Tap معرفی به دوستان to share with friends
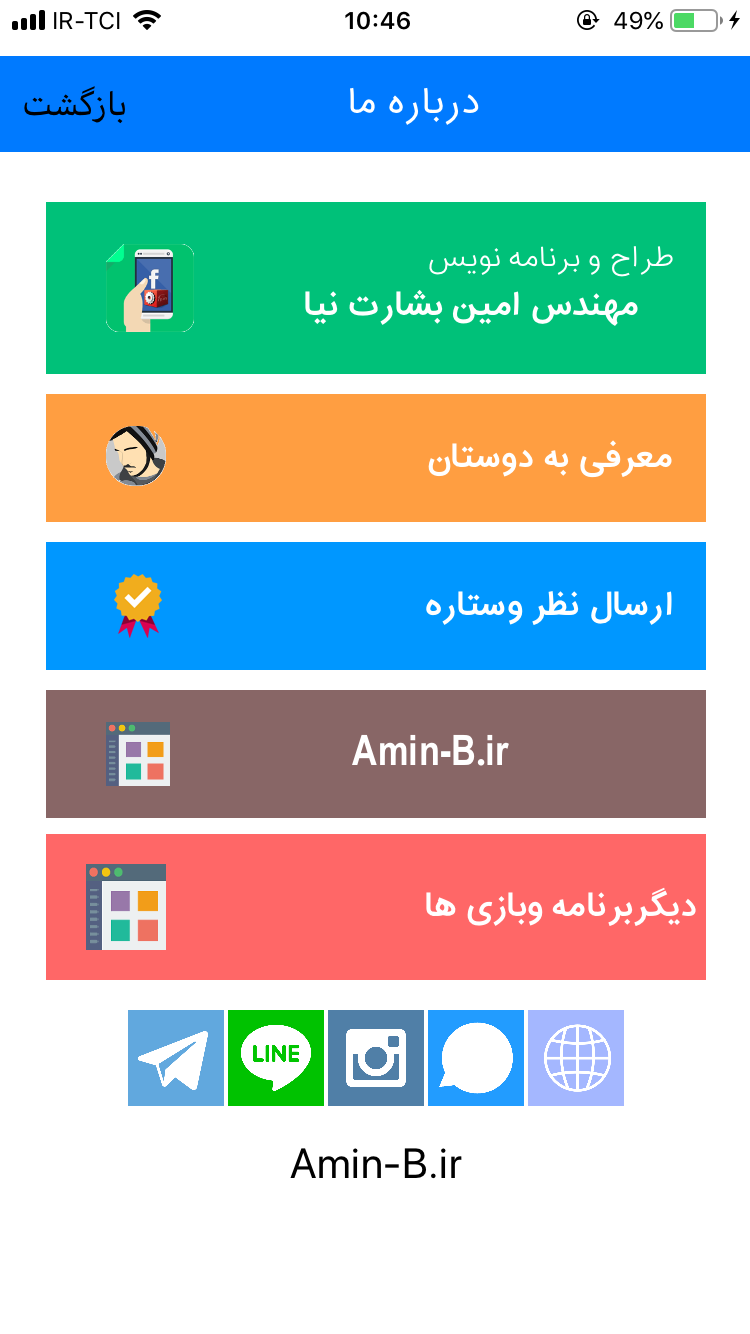750x1334 pixels. pyautogui.click(x=376, y=458)
